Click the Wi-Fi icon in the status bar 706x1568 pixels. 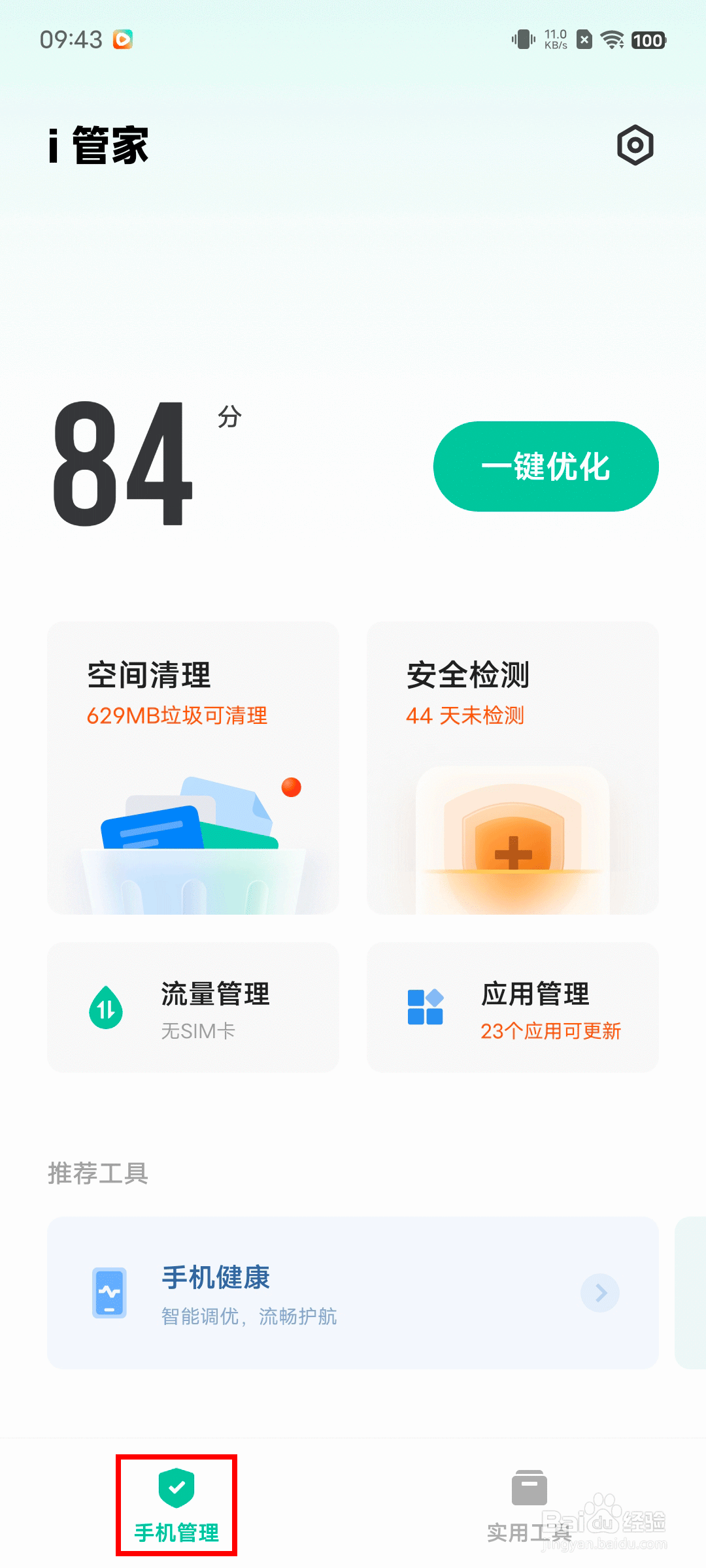[x=613, y=39]
